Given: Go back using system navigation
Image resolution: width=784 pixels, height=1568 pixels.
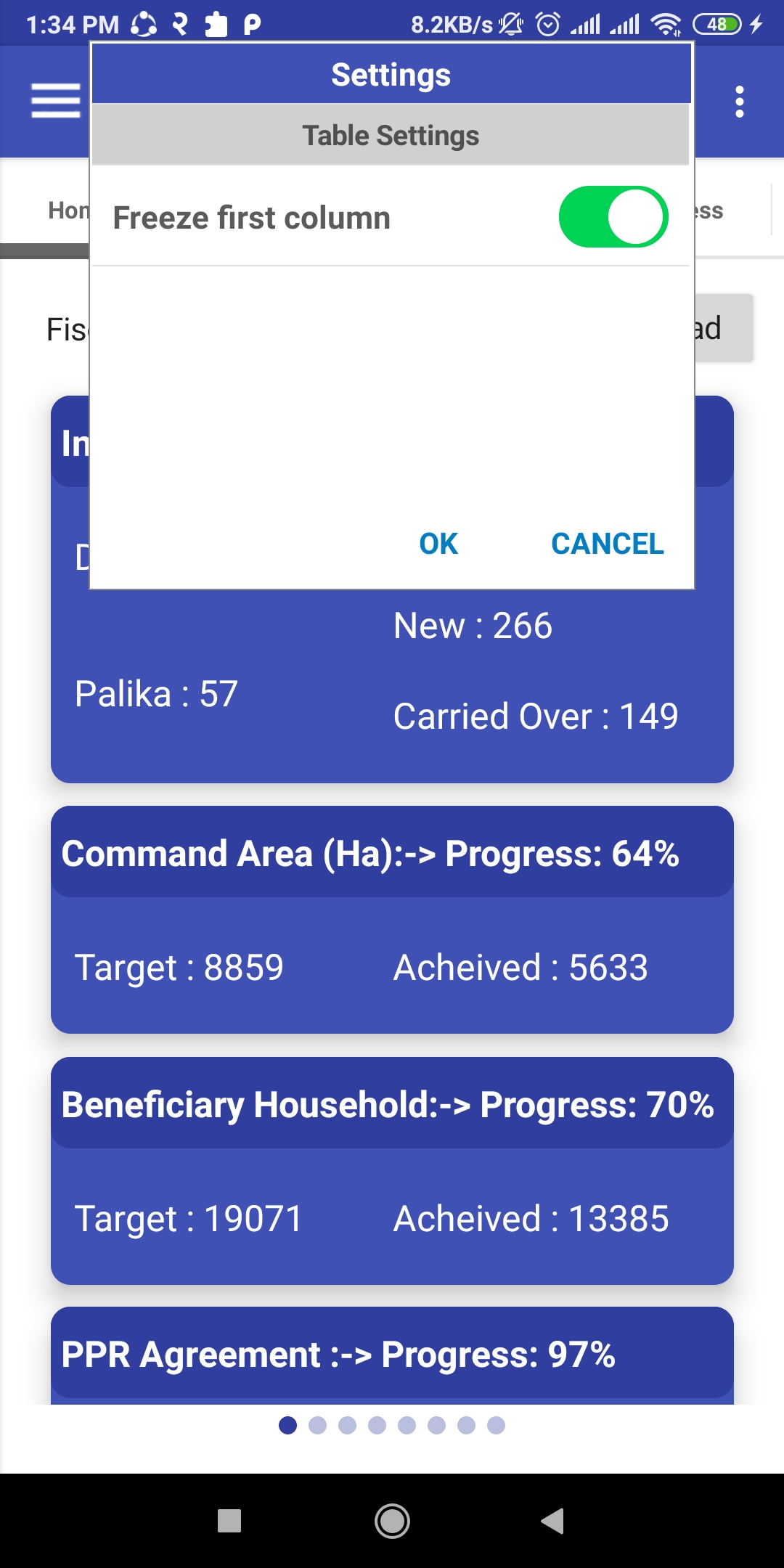Looking at the screenshot, I should coord(552,1520).
